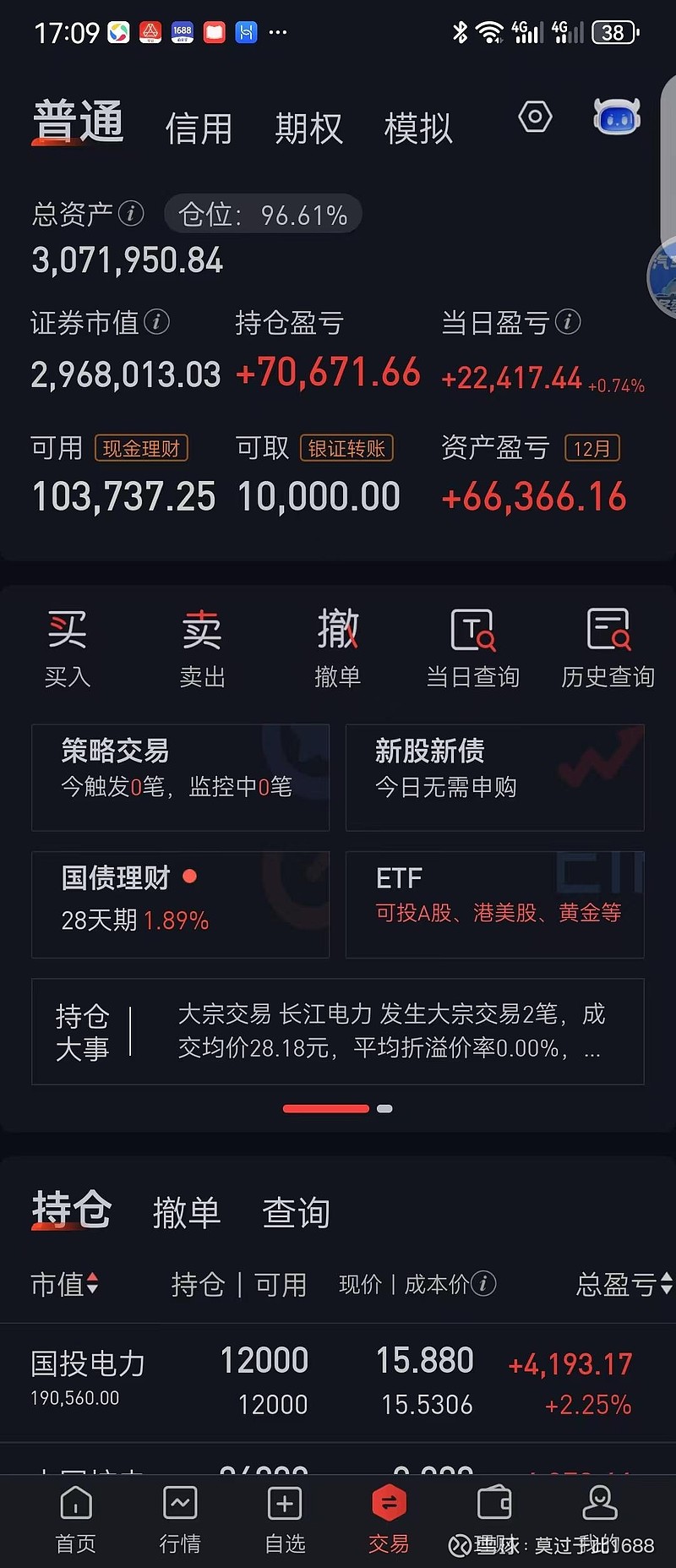Open the 银证转账 tag next to 可取

click(x=346, y=448)
